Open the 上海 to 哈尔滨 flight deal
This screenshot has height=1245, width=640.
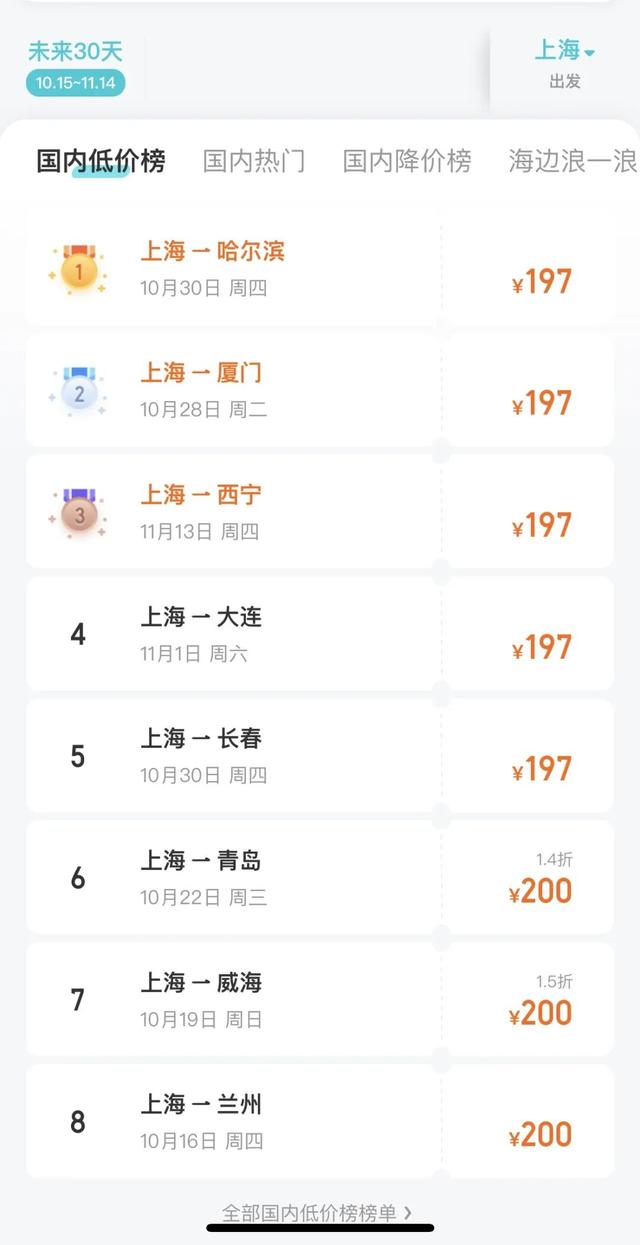[x=320, y=269]
